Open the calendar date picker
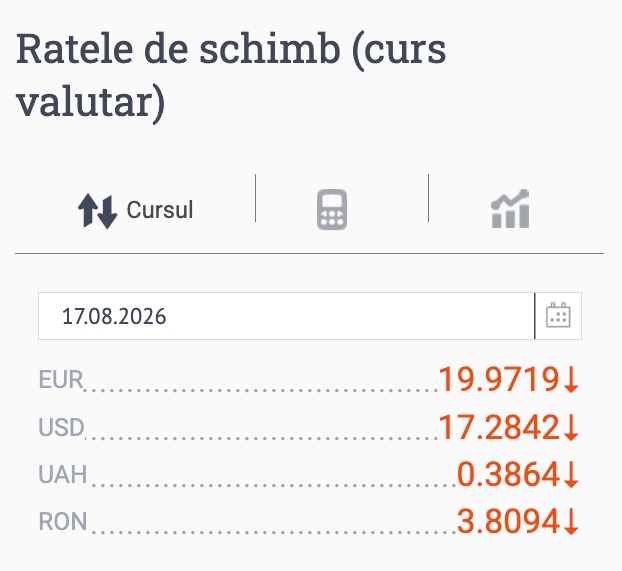 coord(558,316)
